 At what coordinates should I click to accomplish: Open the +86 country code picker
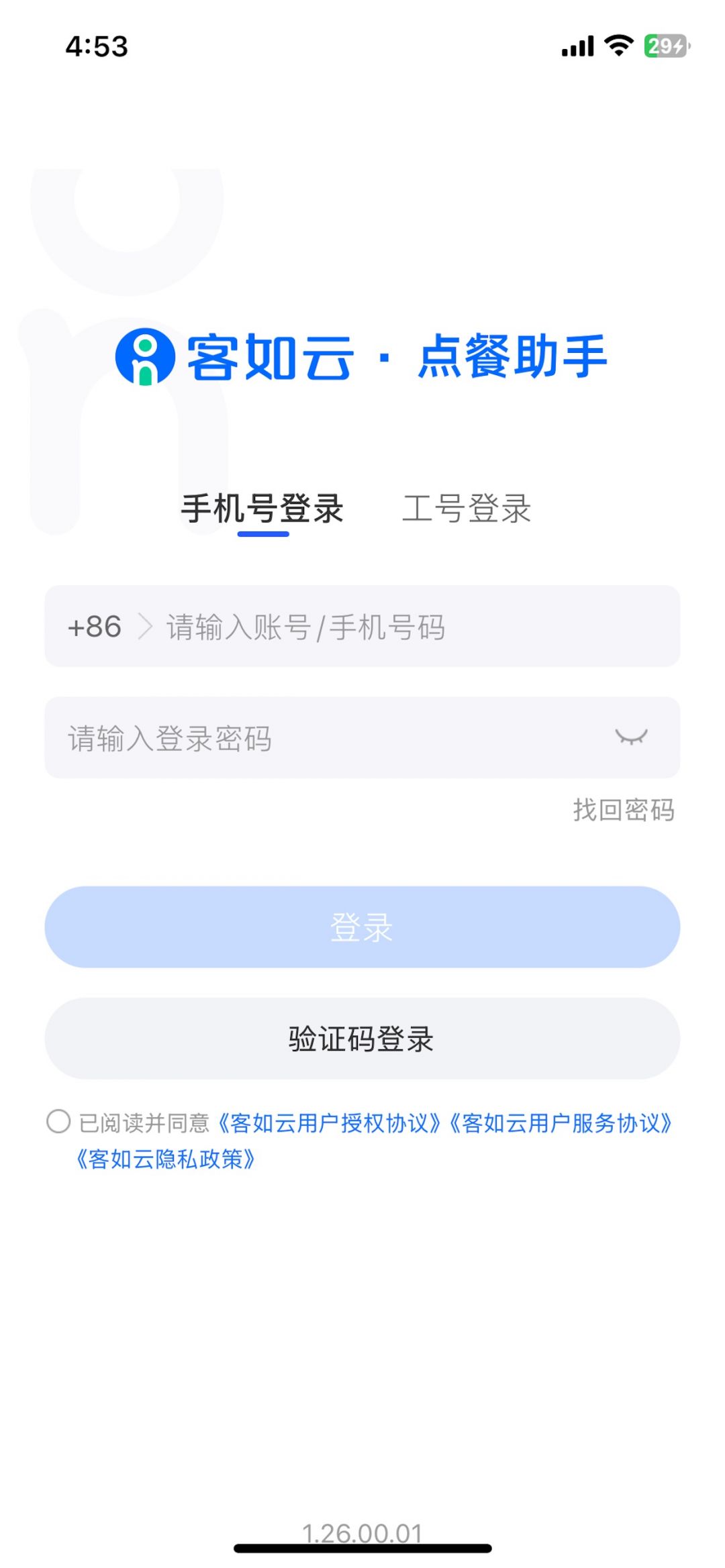click(107, 627)
